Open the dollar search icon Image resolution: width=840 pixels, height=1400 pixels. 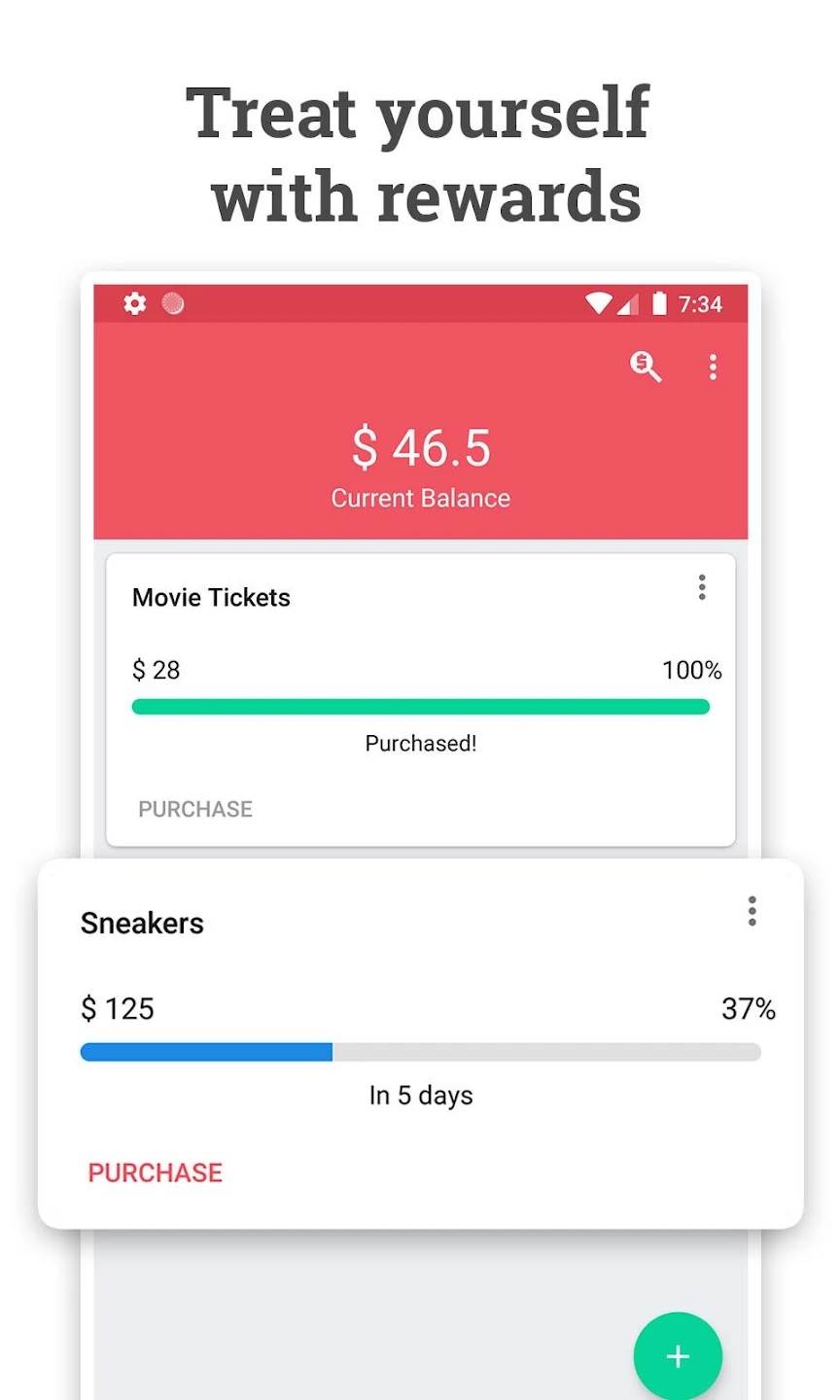pyautogui.click(x=647, y=367)
